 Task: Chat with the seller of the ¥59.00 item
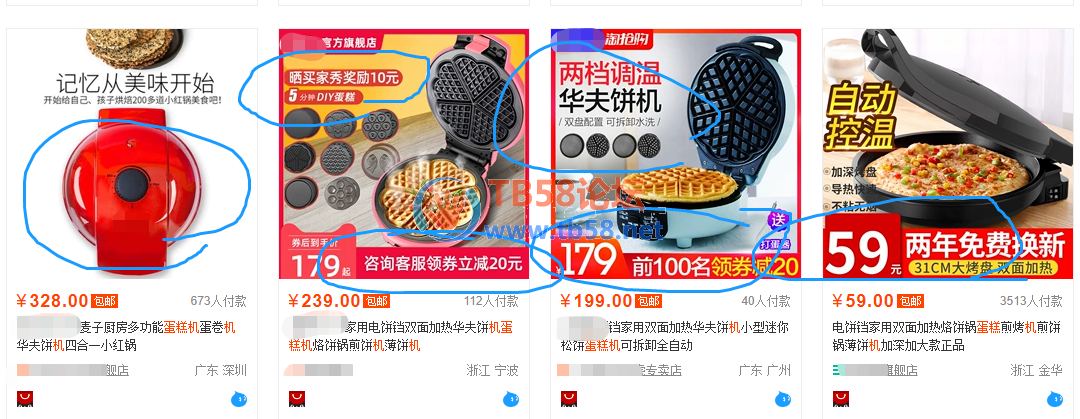tap(1055, 399)
